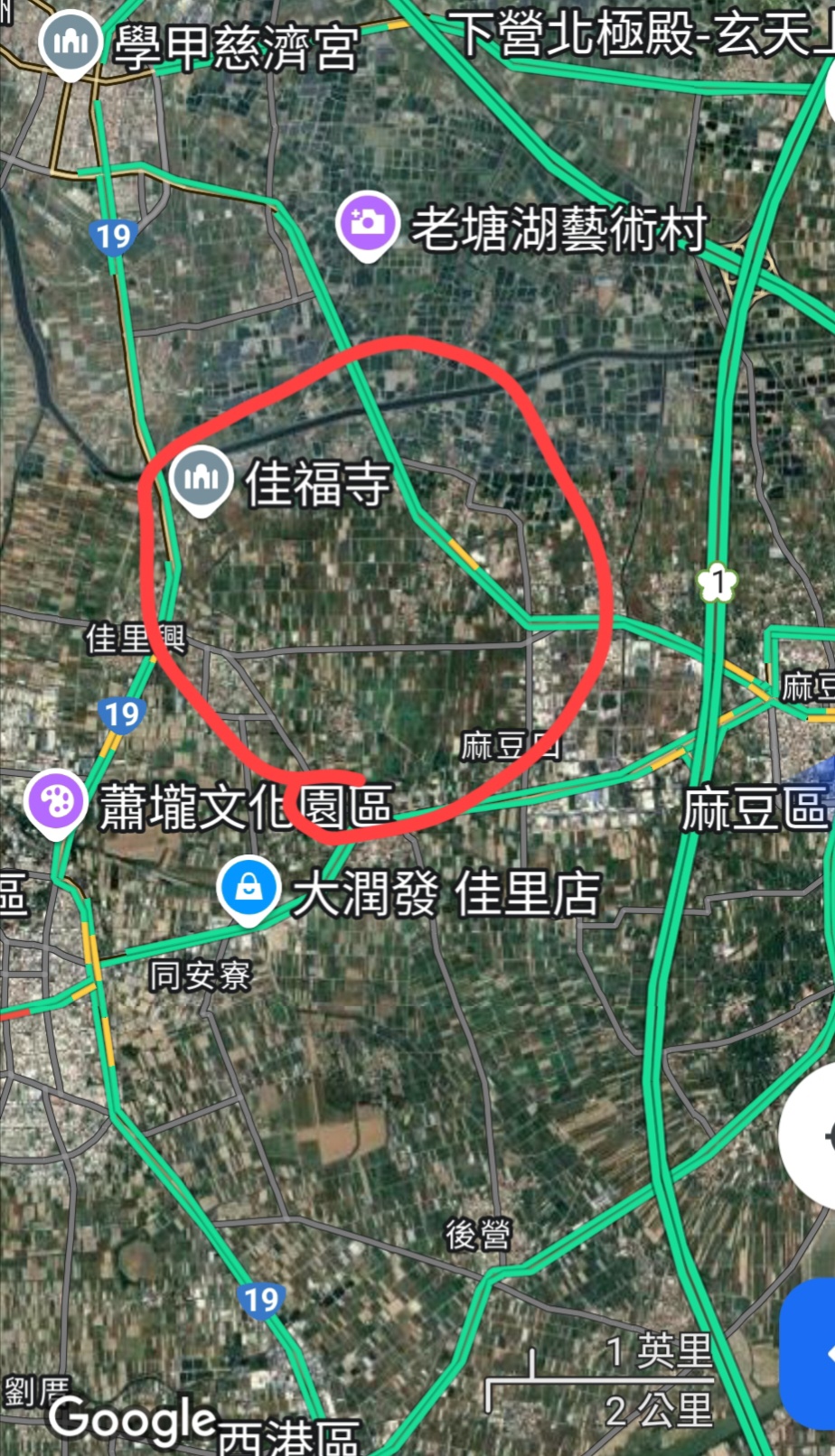Select the 老塘湖藝術村 photo spot marker
This screenshot has height=1456, width=835.
[367, 223]
